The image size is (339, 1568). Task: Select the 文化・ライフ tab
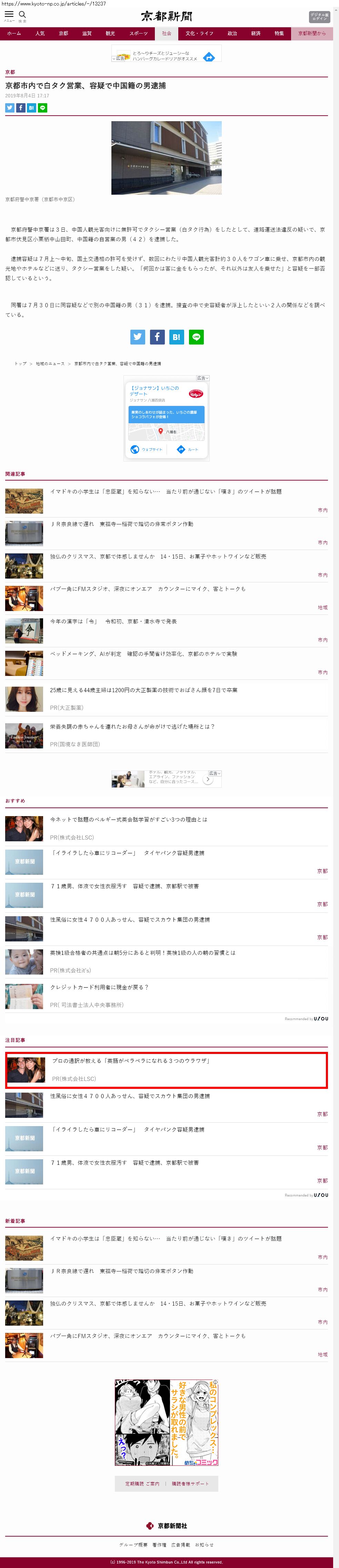point(199,33)
